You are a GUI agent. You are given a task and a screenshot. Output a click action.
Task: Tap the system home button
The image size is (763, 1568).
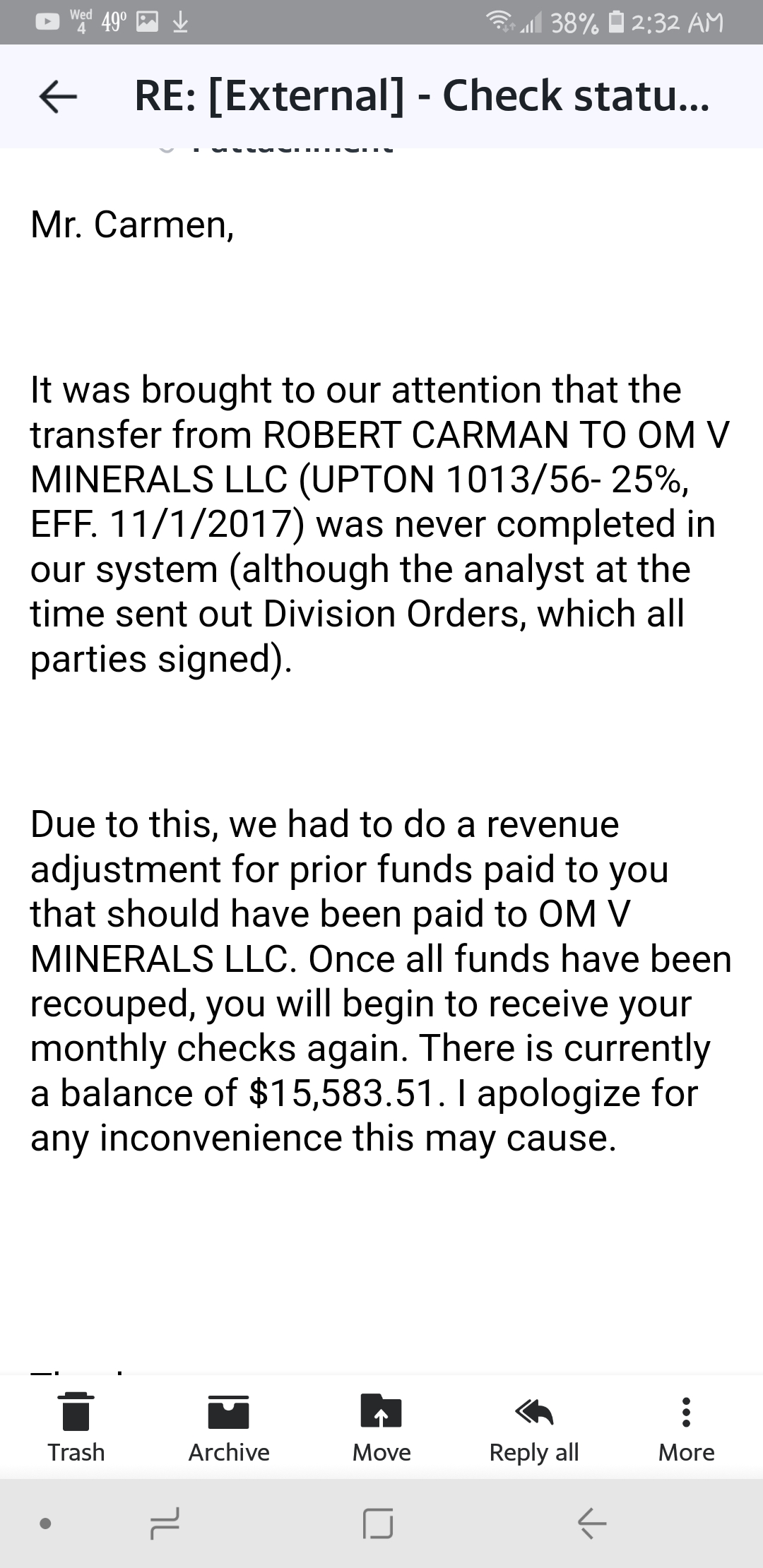pyautogui.click(x=378, y=1524)
